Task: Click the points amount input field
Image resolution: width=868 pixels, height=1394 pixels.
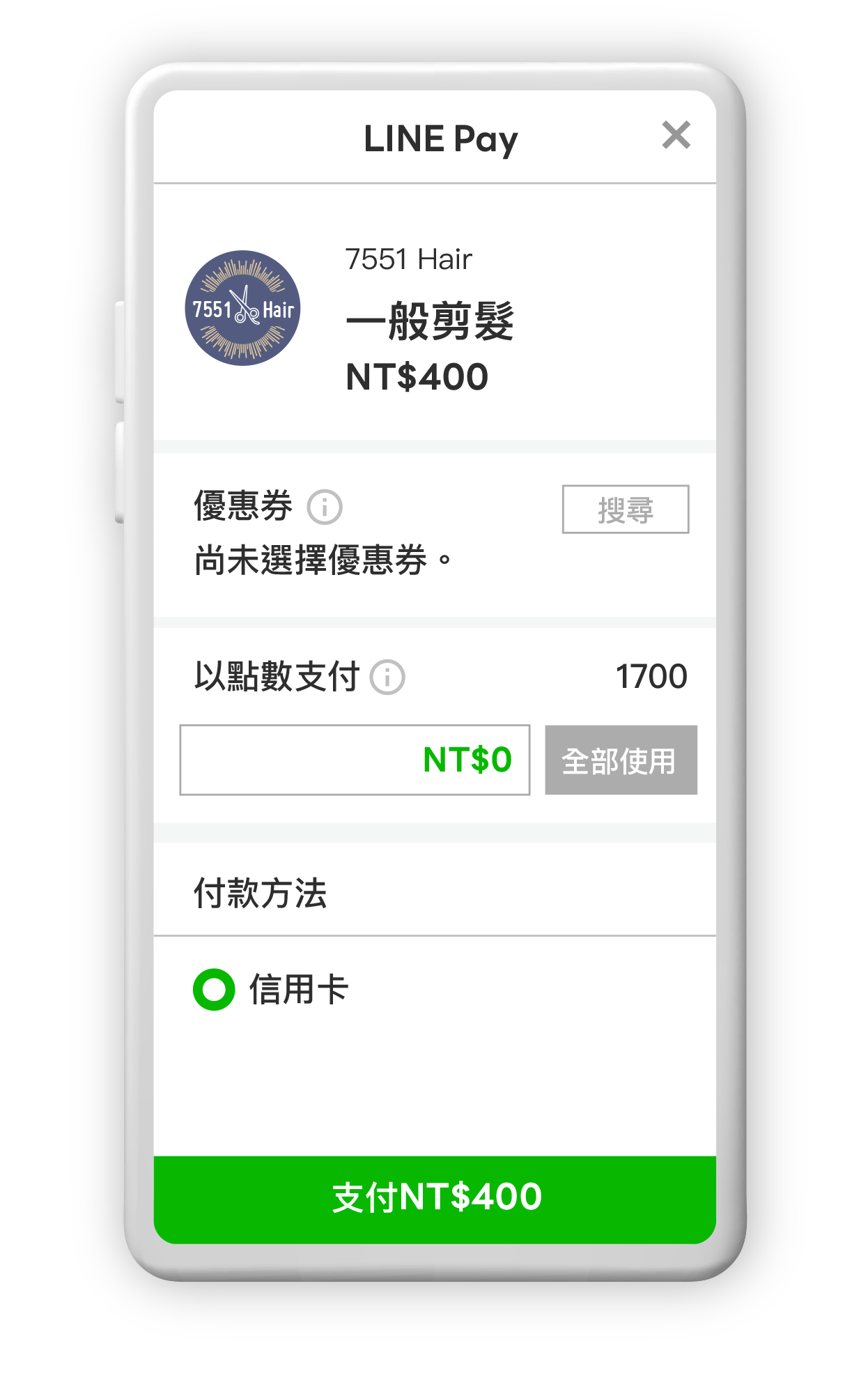Action: 355,760
